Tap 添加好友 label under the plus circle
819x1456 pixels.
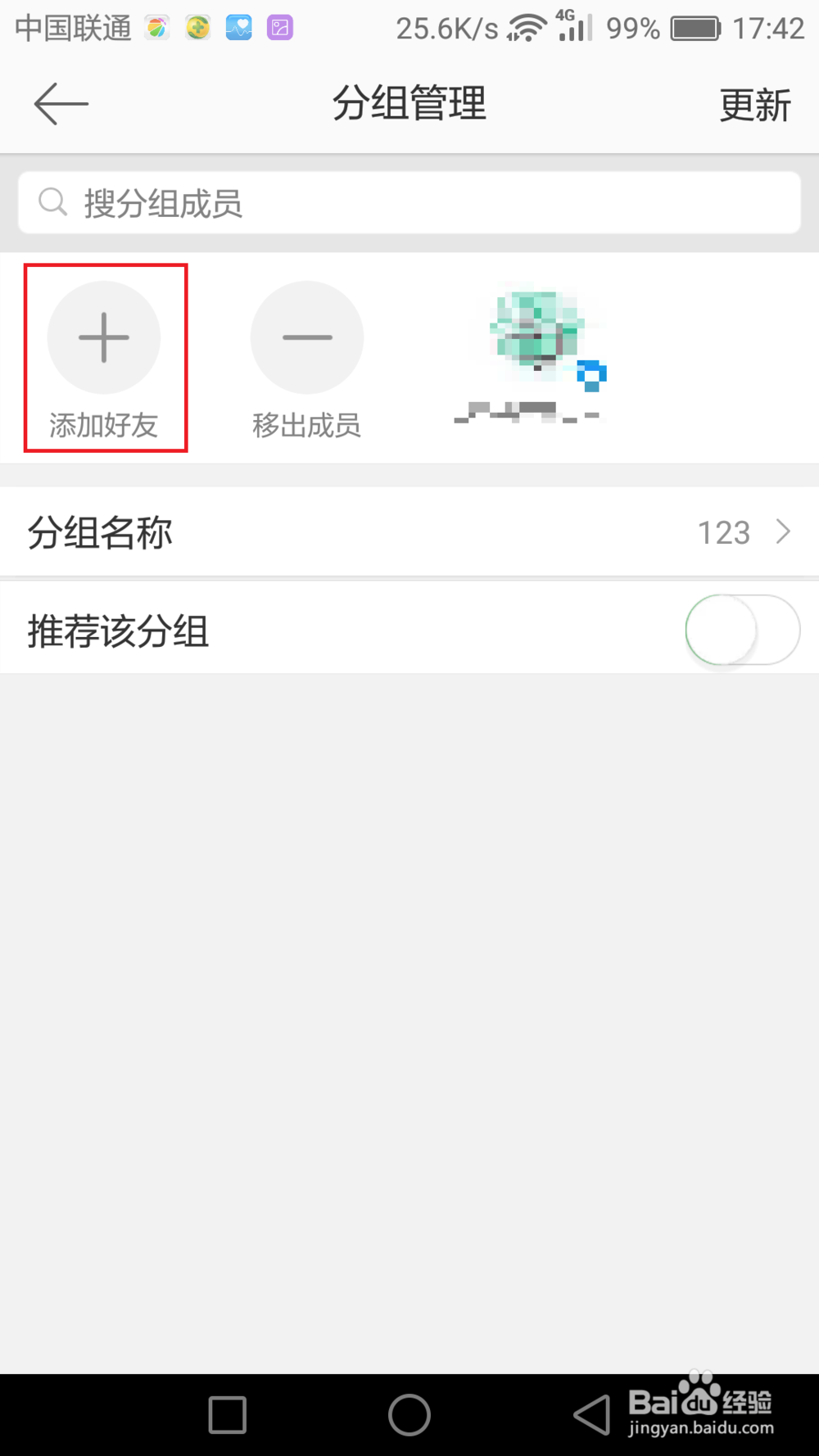point(103,424)
